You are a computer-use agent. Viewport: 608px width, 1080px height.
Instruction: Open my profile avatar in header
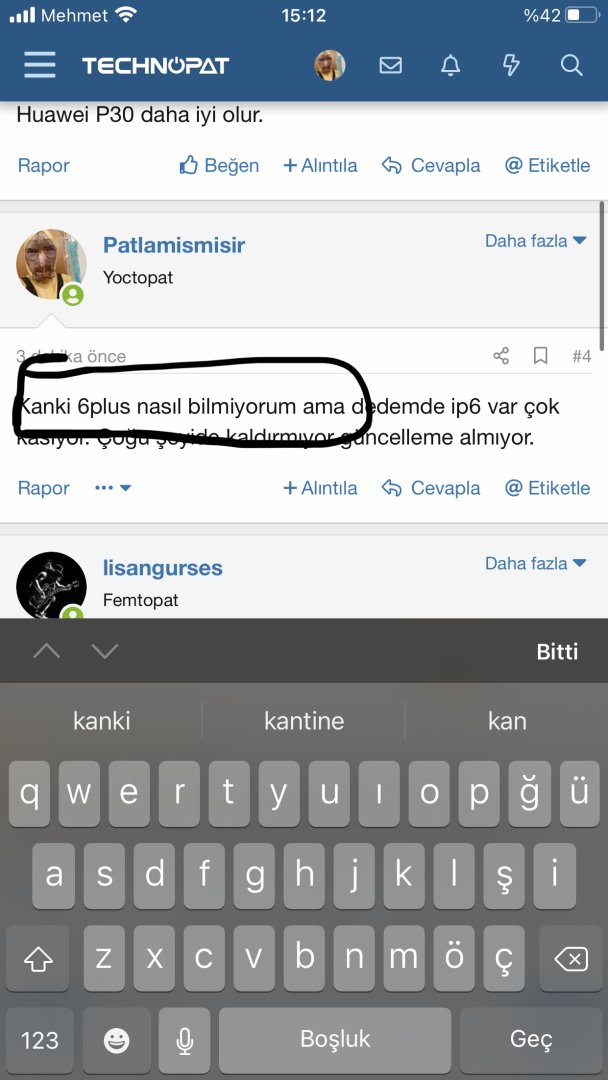330,66
